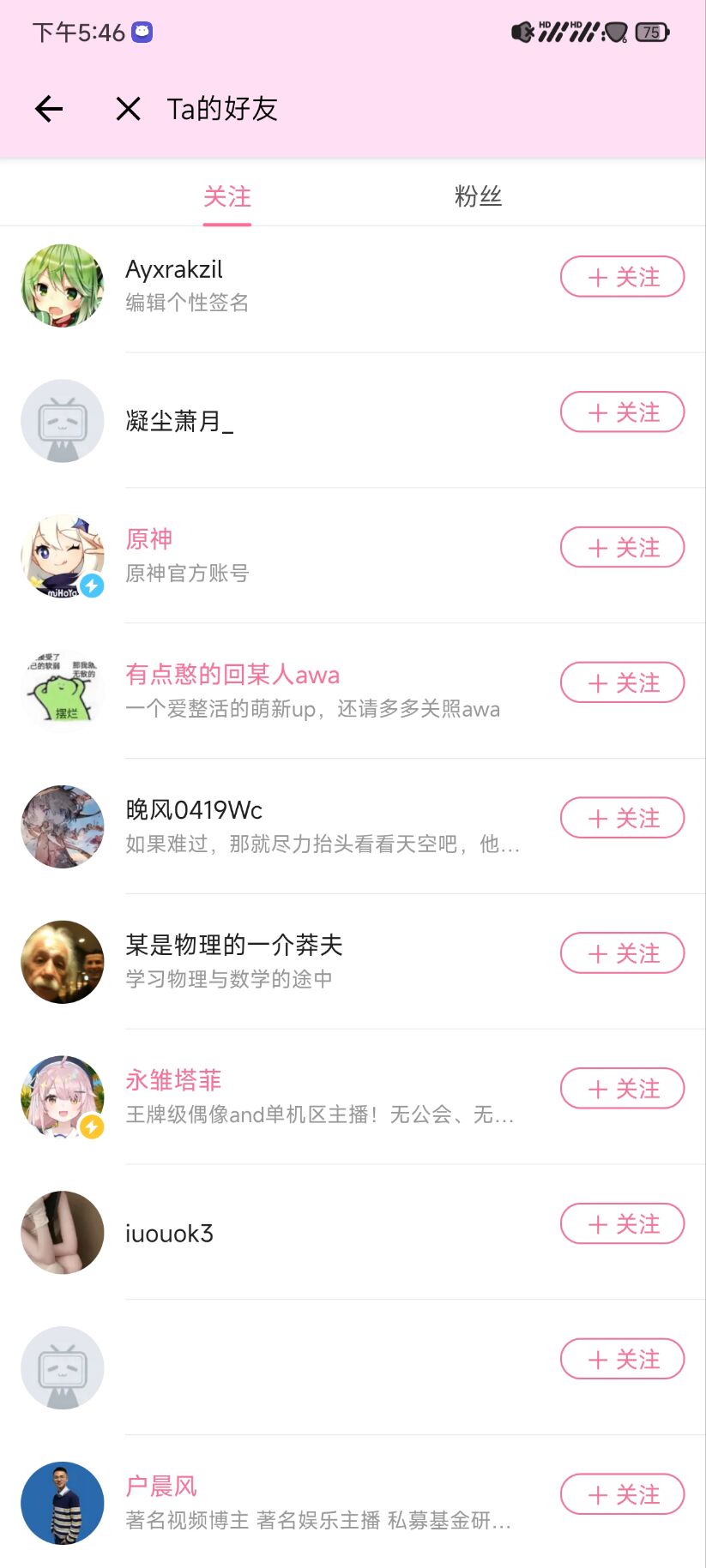Screen dimensions: 706x1568
Task: Follow 永雏塔菲
Action: click(x=622, y=1089)
